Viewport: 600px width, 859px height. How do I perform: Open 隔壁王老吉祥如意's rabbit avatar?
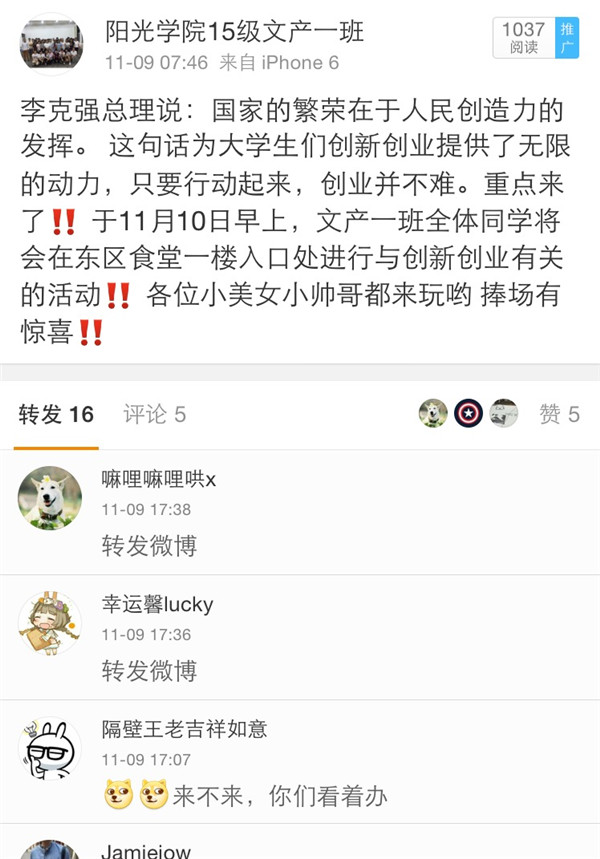(50, 748)
